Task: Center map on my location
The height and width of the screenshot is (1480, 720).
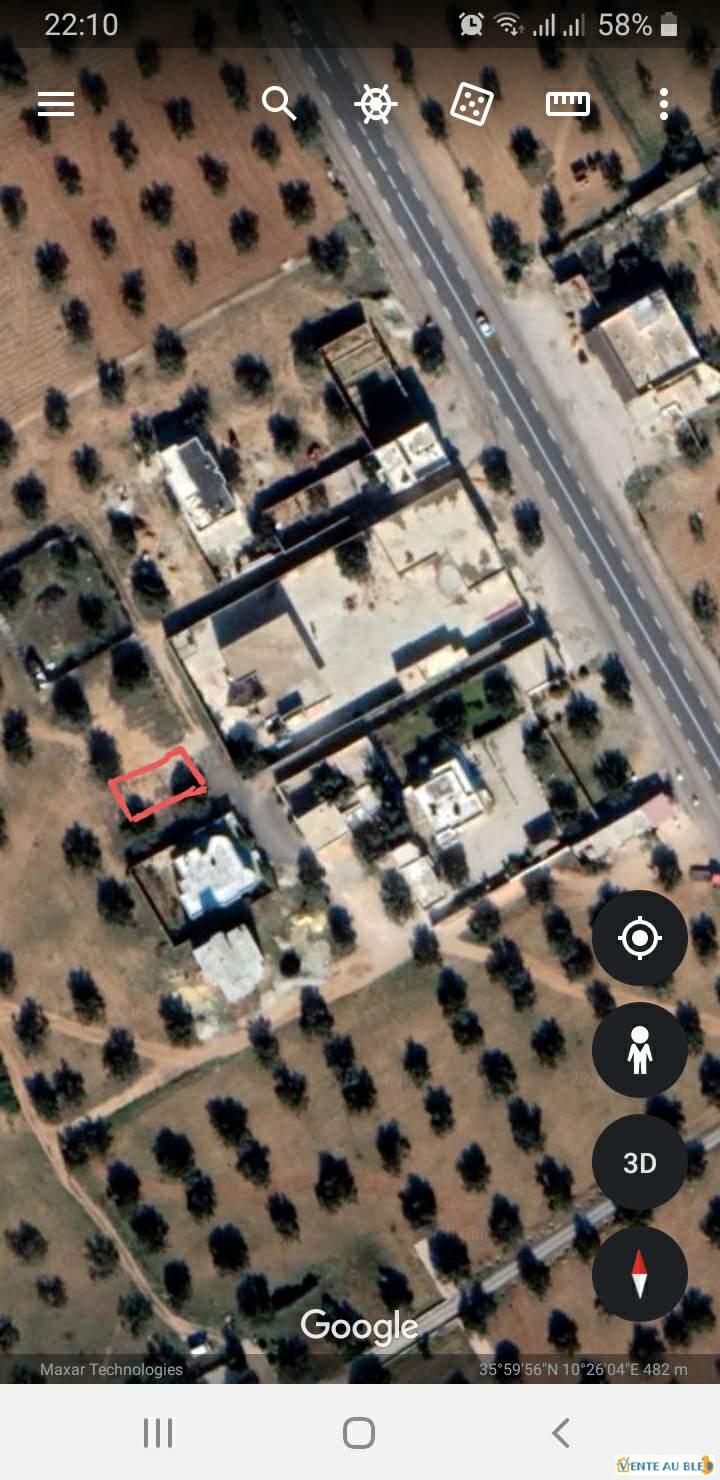Action: point(640,939)
